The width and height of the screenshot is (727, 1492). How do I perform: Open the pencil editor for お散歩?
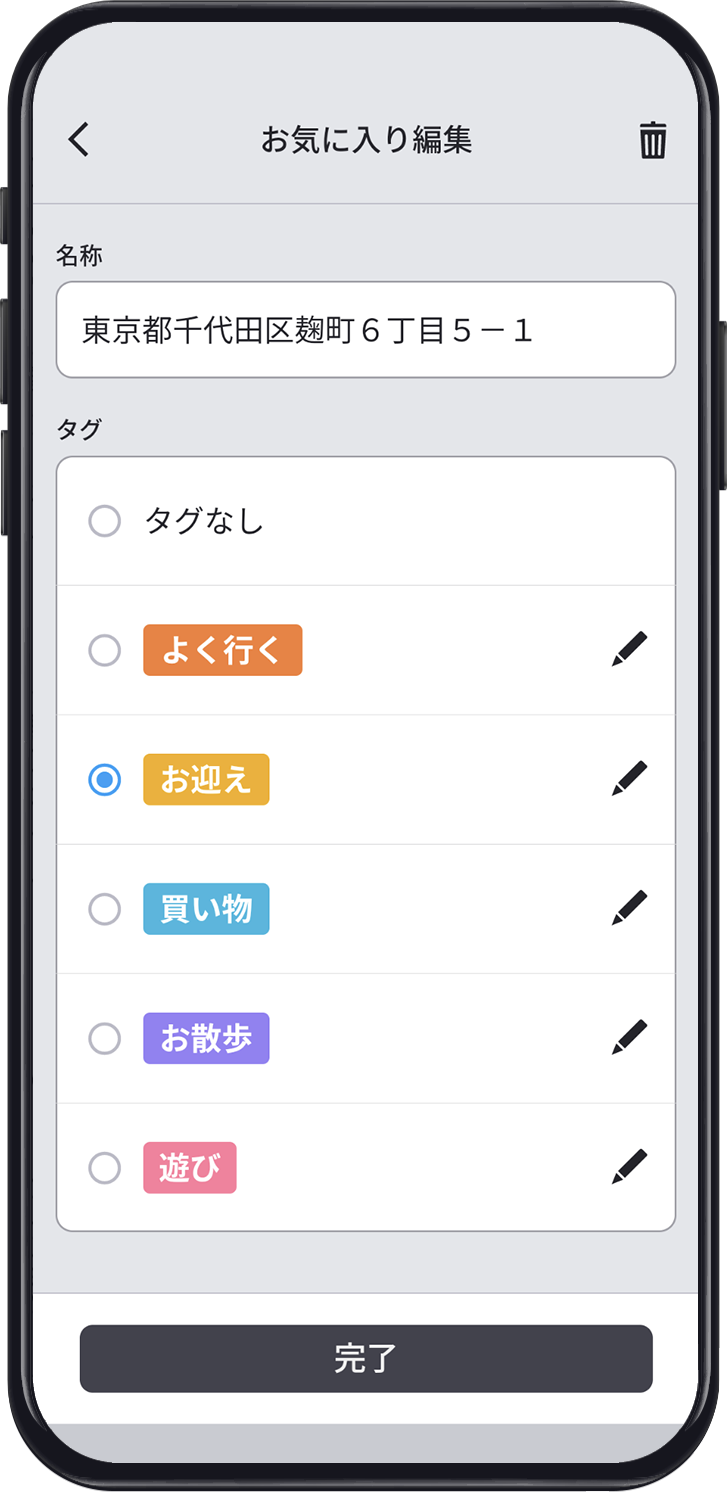coord(630,1038)
